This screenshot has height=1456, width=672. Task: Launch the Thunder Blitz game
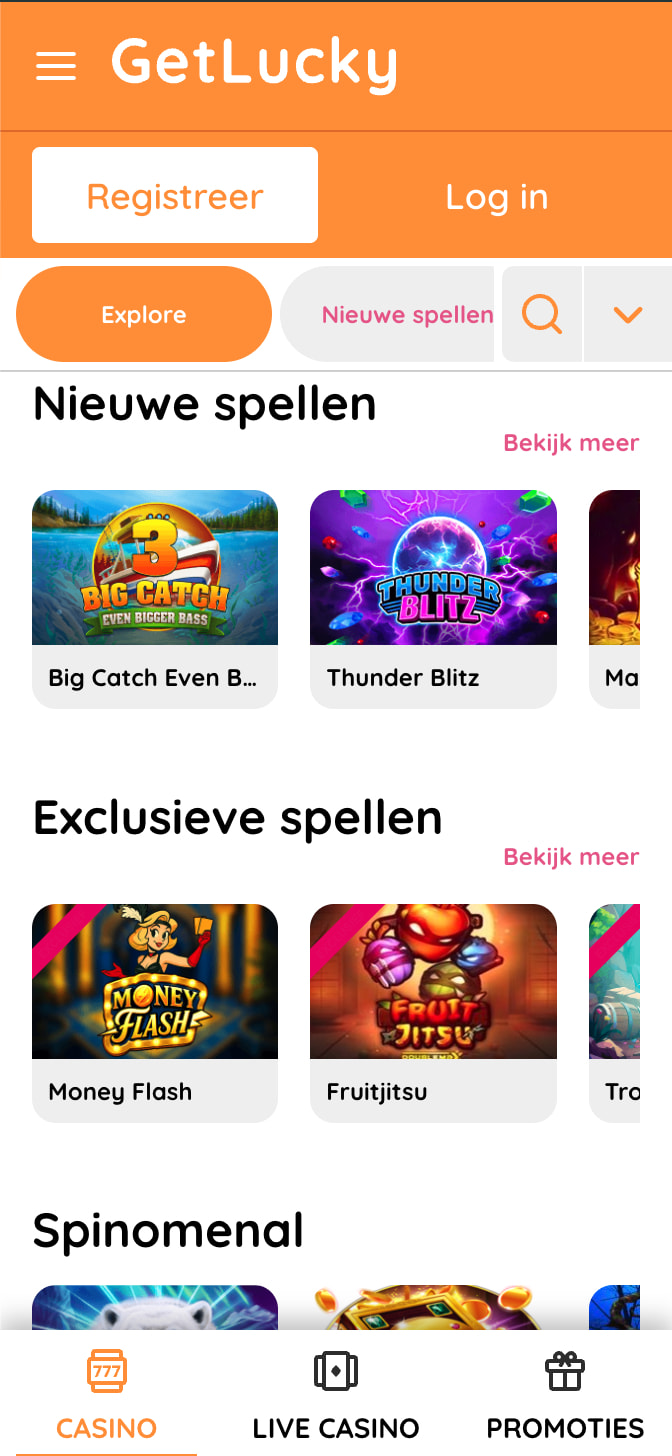tap(433, 598)
